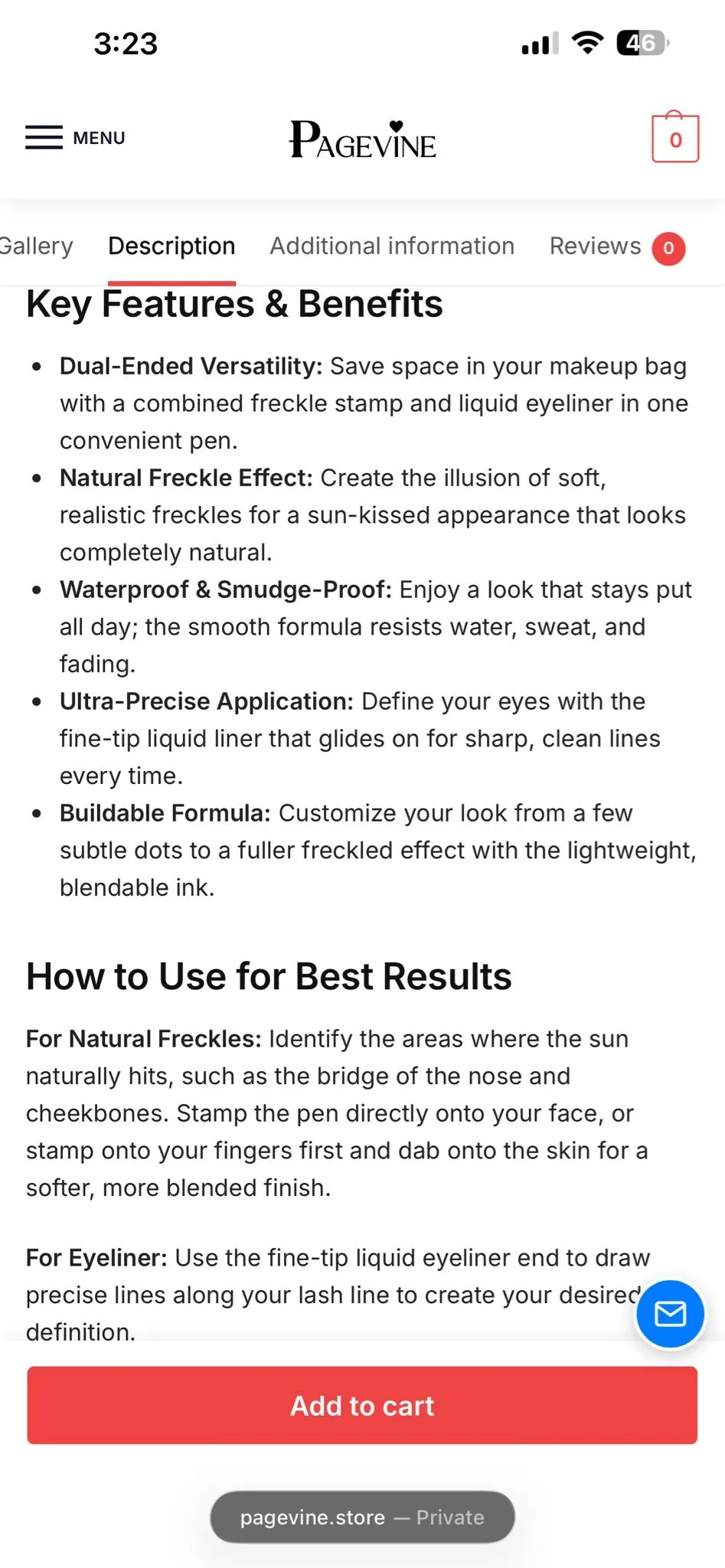Tap the pagevine.store address bar
Image resolution: width=725 pixels, height=1568 pixels.
tap(362, 1517)
